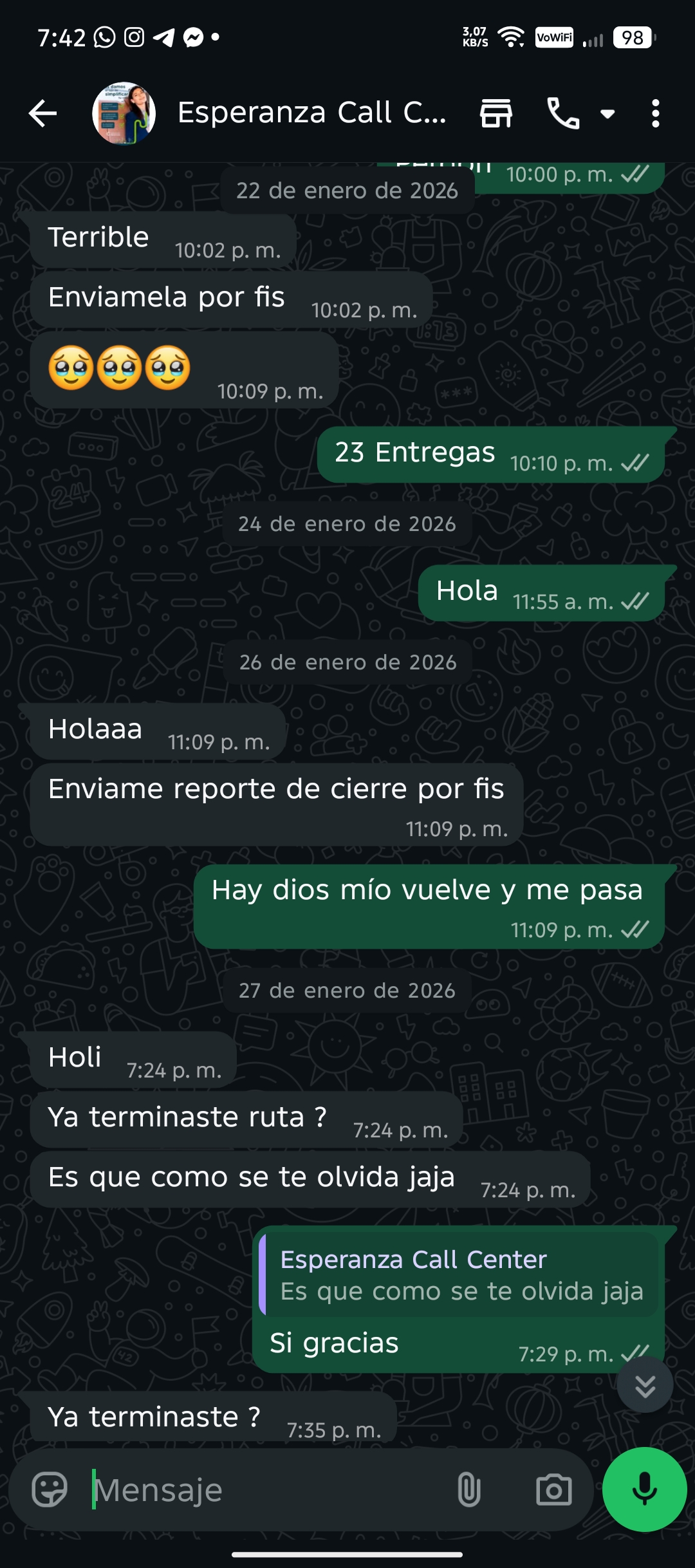Expand the call options dropdown arrow

pos(607,114)
